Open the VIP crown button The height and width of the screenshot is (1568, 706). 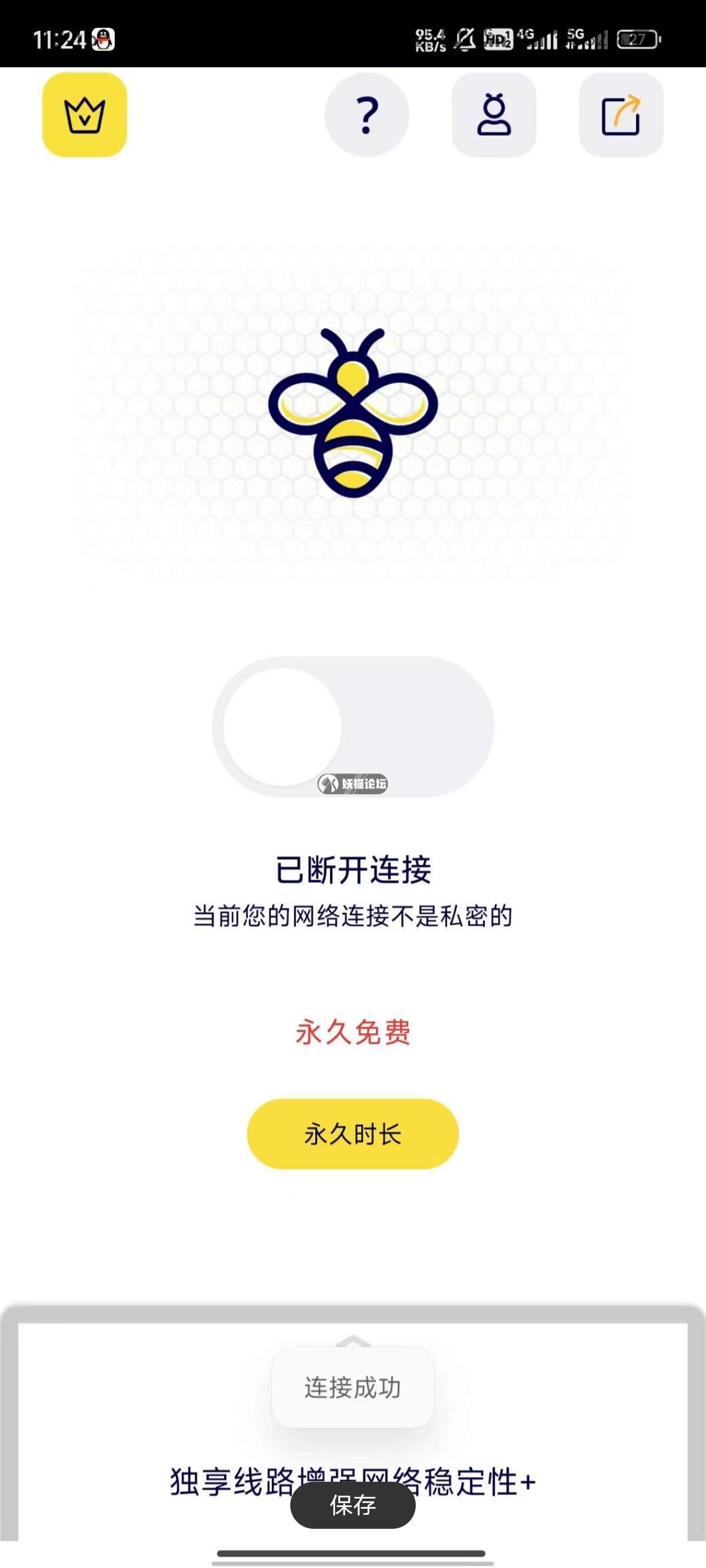[x=85, y=114]
